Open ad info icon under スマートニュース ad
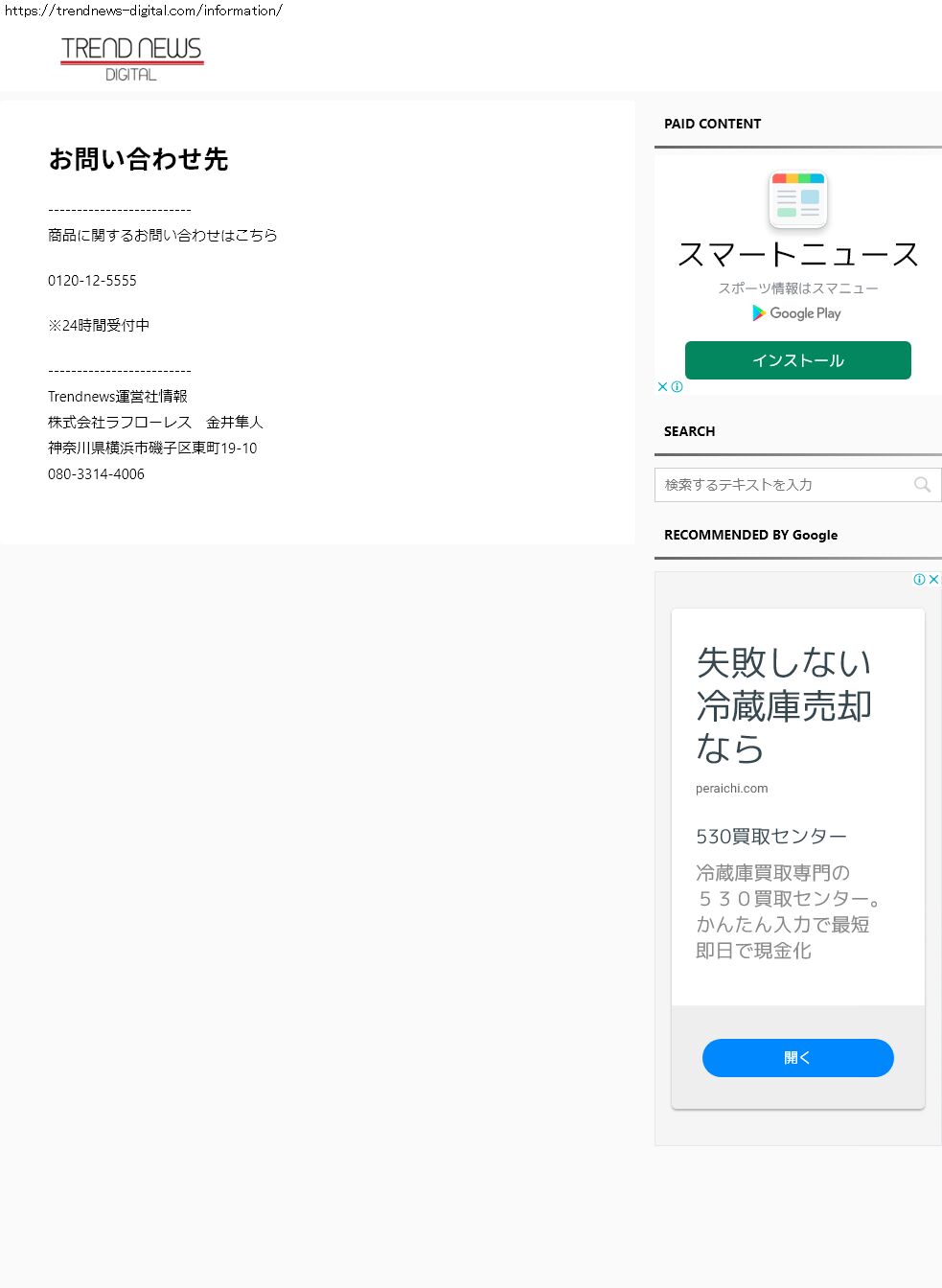This screenshot has height=1288, width=942. (678, 387)
